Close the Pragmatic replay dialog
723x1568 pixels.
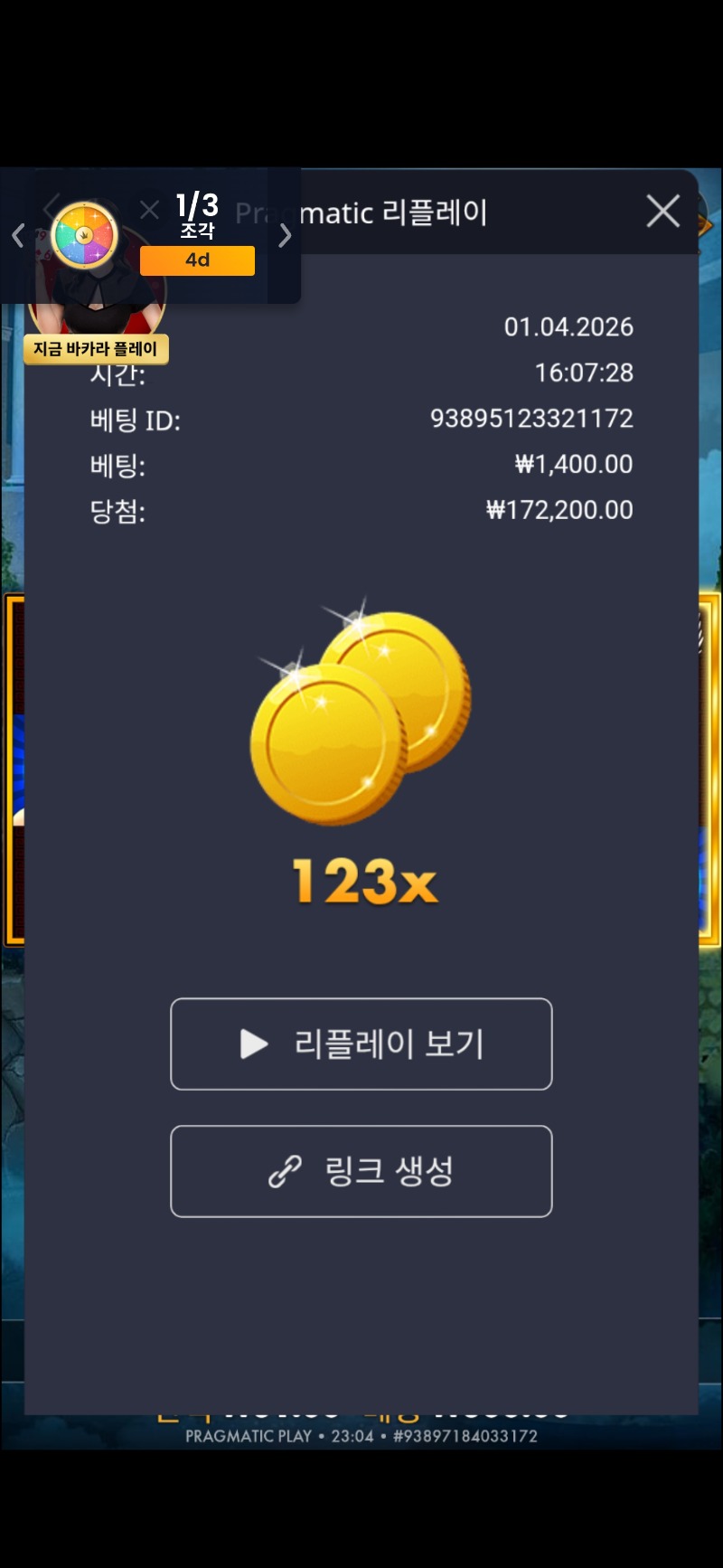pyautogui.click(x=662, y=212)
